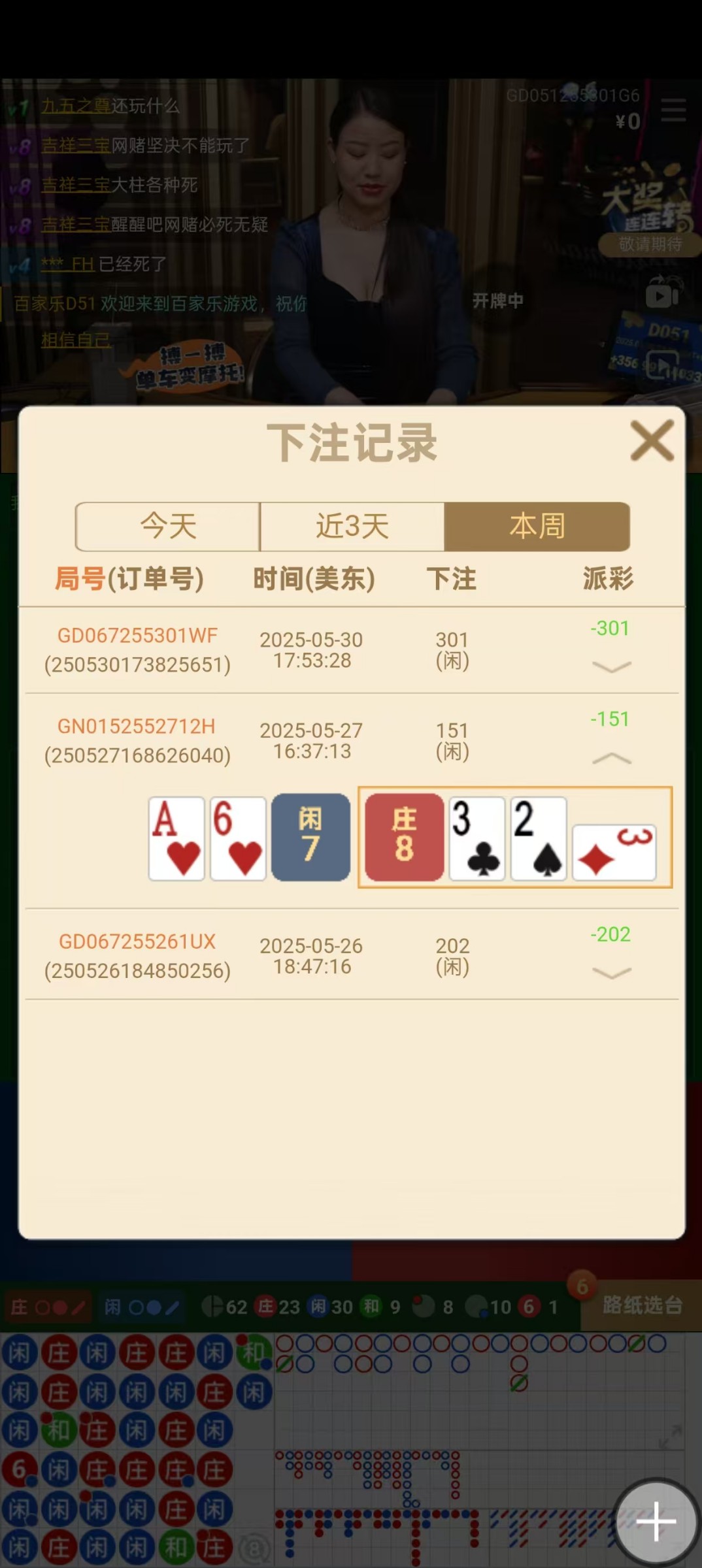Open the 路纸选台 table selector
702x1568 pixels.
[x=642, y=1305]
